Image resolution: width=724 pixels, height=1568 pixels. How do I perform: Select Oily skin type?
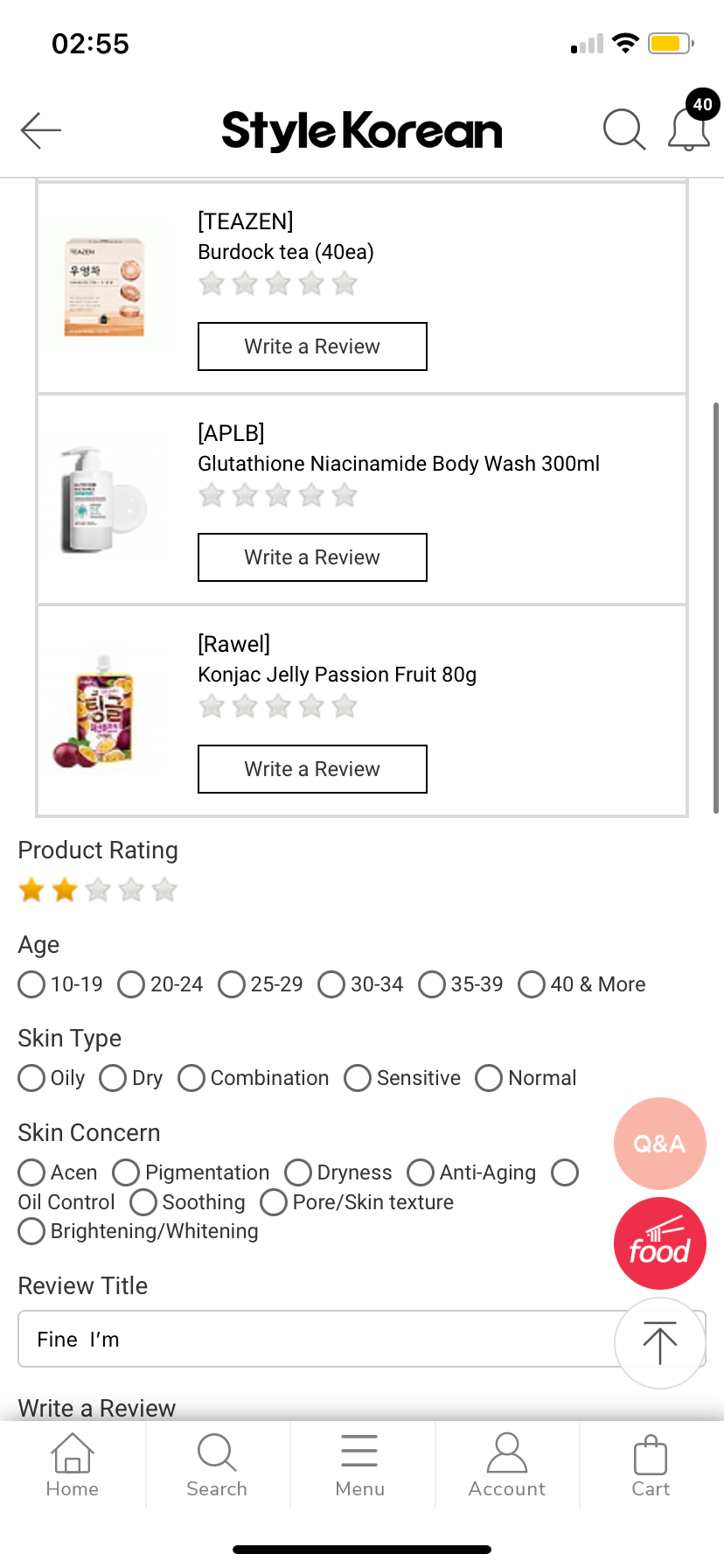click(32, 1078)
